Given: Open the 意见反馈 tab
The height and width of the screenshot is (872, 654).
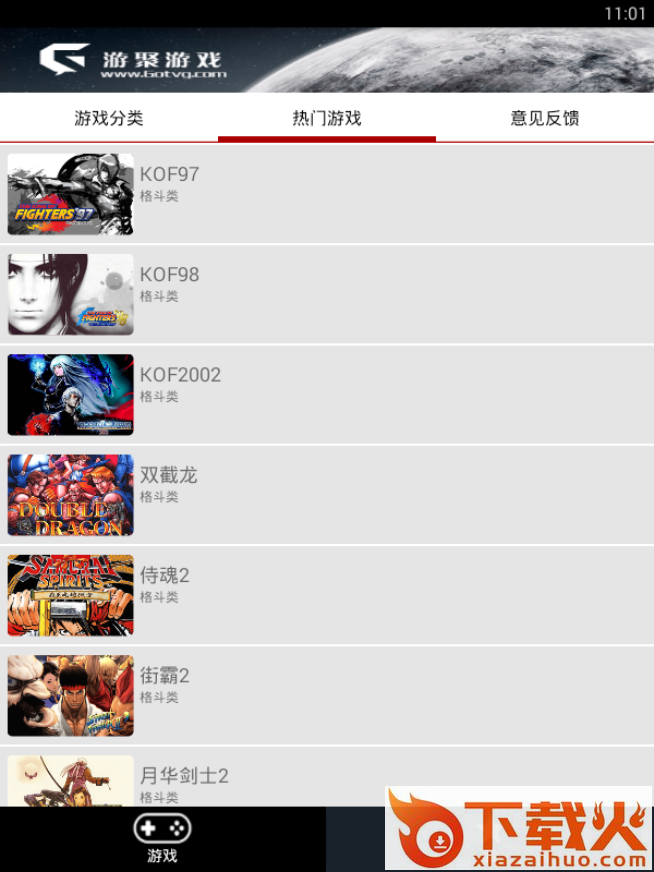Looking at the screenshot, I should [545, 118].
